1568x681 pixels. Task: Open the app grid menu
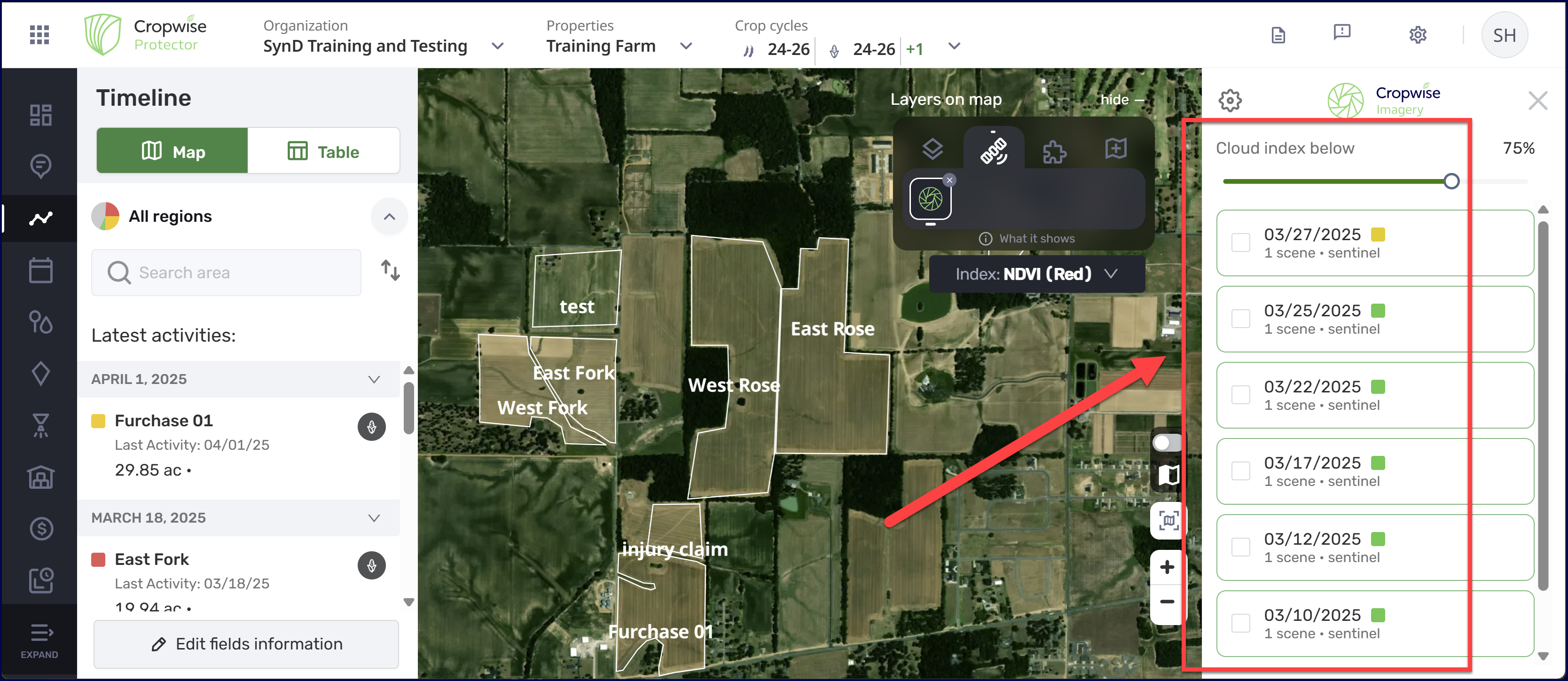(x=39, y=35)
